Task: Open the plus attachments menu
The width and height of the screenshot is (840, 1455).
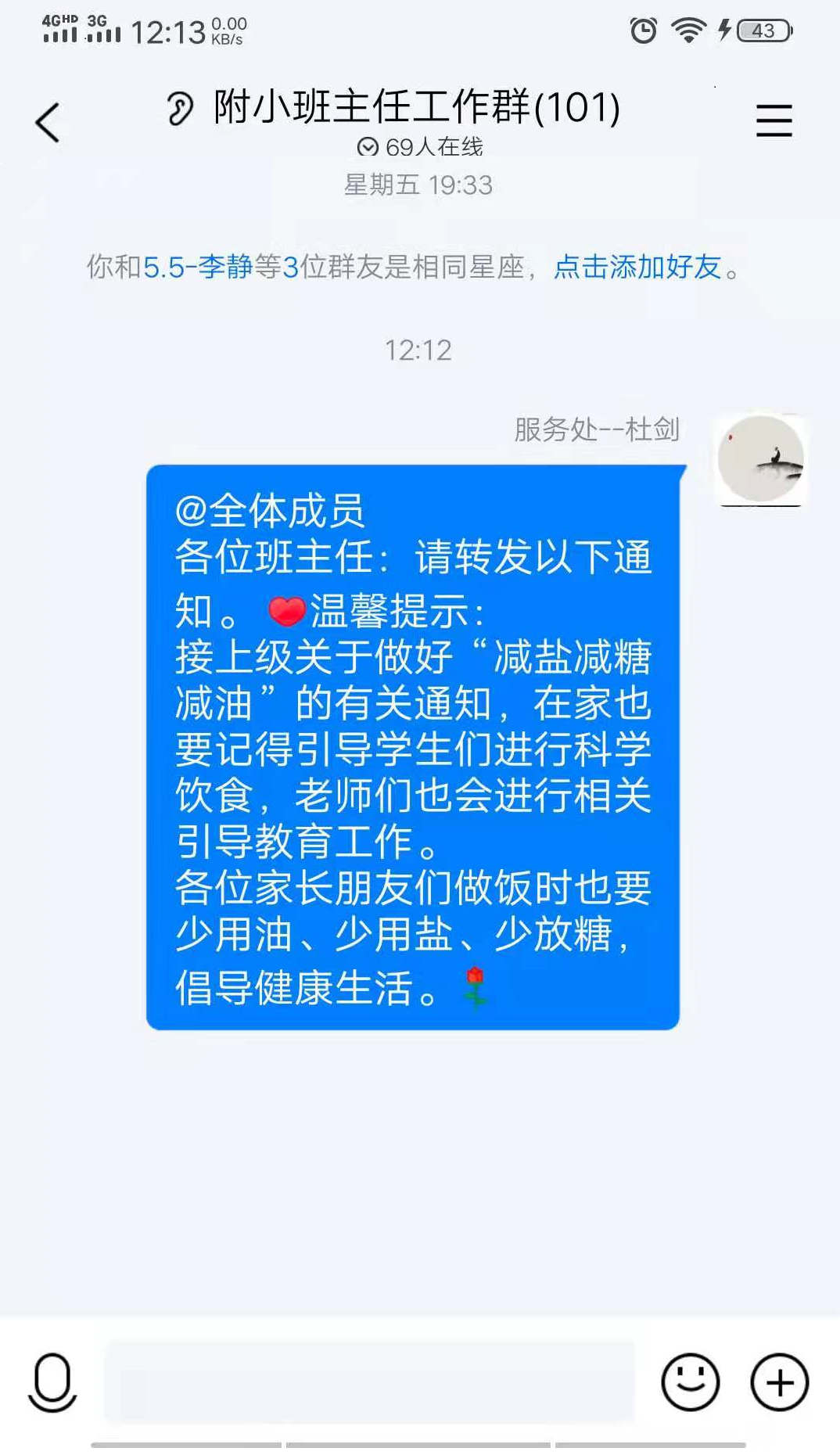Action: pyautogui.click(x=780, y=1382)
